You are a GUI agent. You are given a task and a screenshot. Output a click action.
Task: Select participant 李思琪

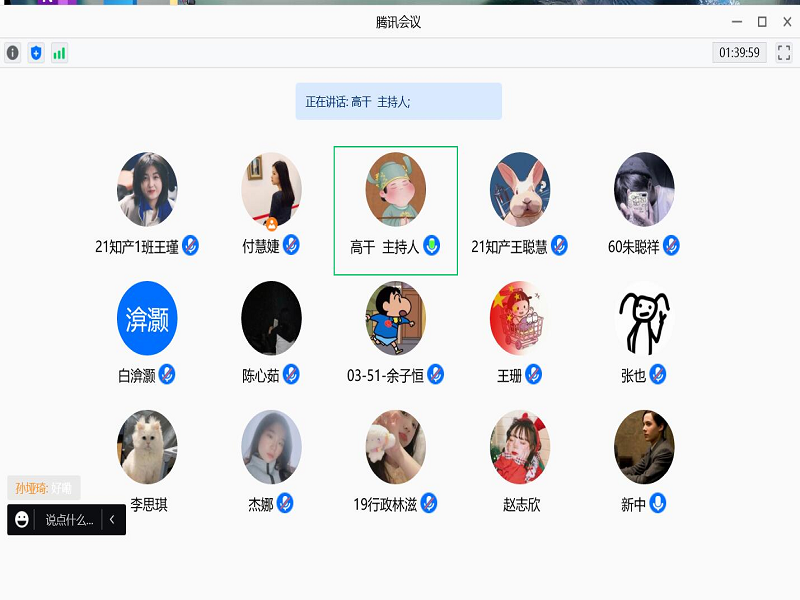(147, 448)
